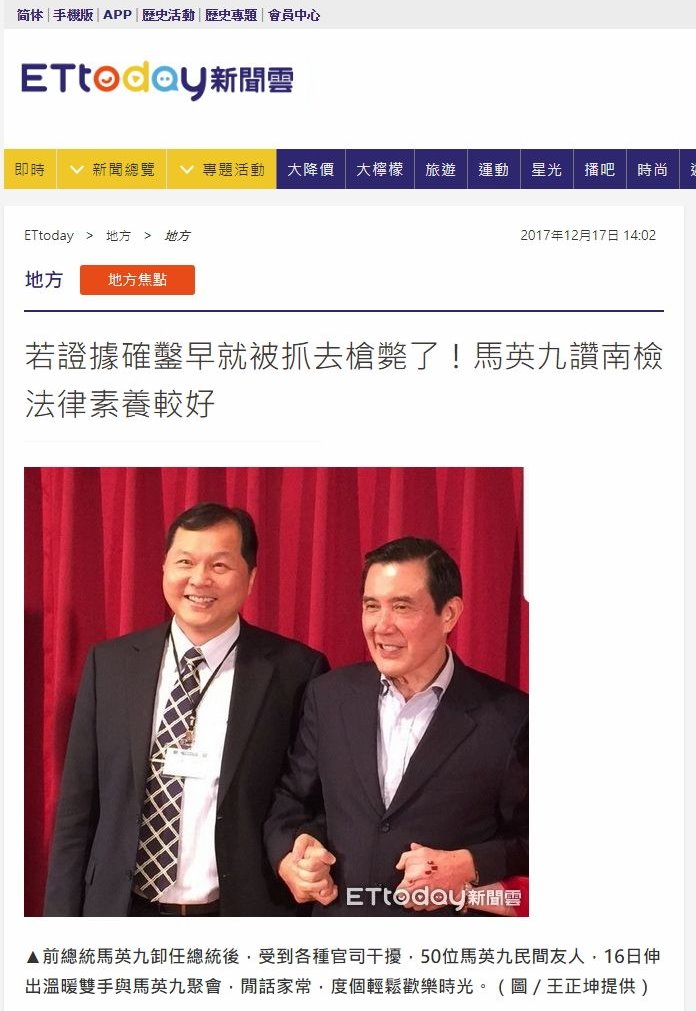Open the 大降價 section
Screen dimensions: 696x1011
[310, 170]
